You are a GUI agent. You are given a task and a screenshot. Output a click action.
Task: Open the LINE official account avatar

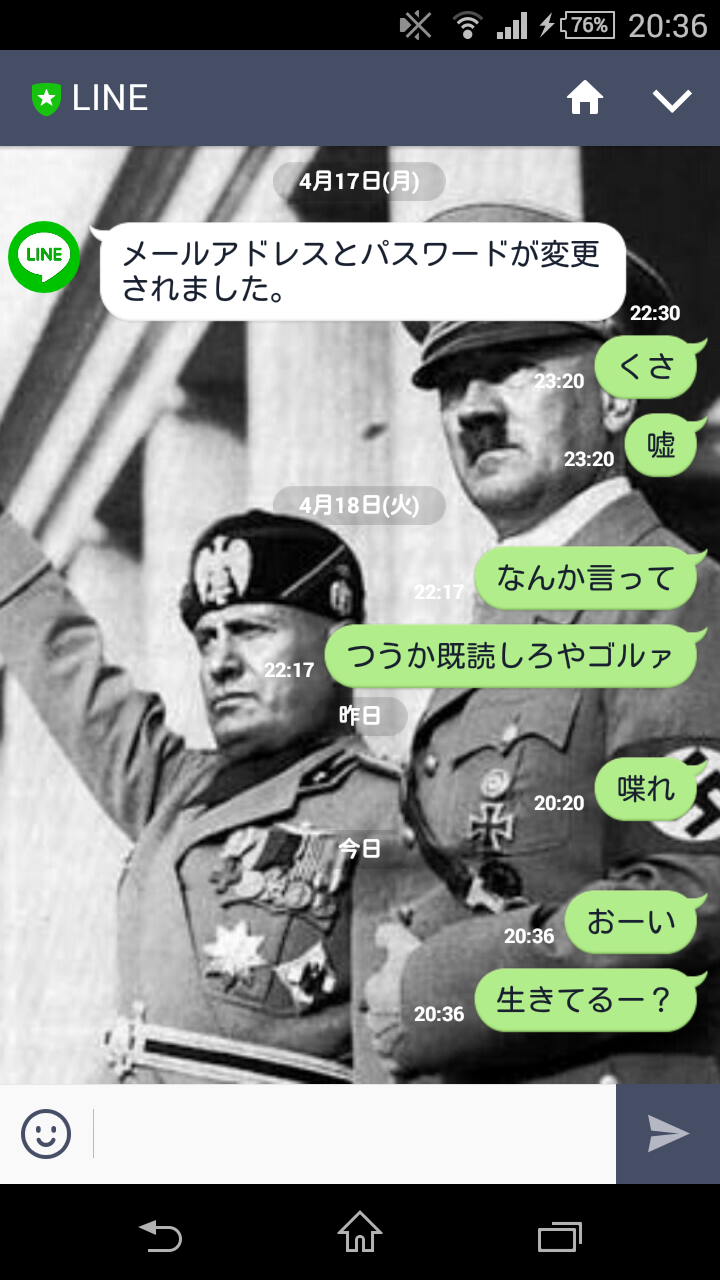44,257
